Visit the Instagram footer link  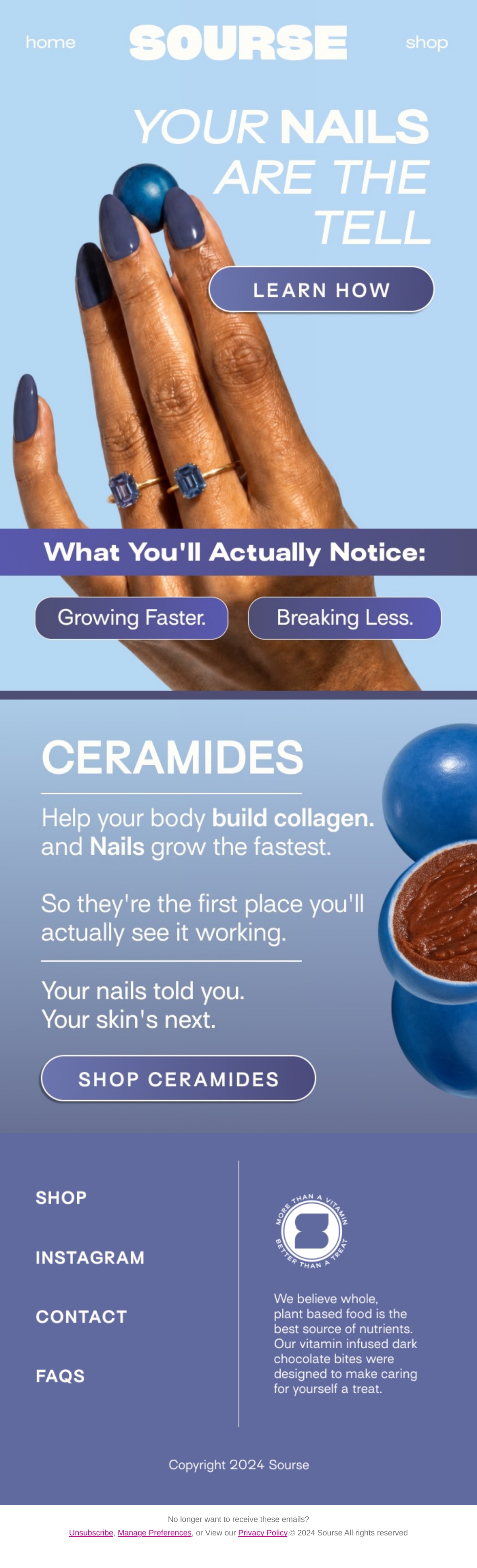coord(90,1257)
